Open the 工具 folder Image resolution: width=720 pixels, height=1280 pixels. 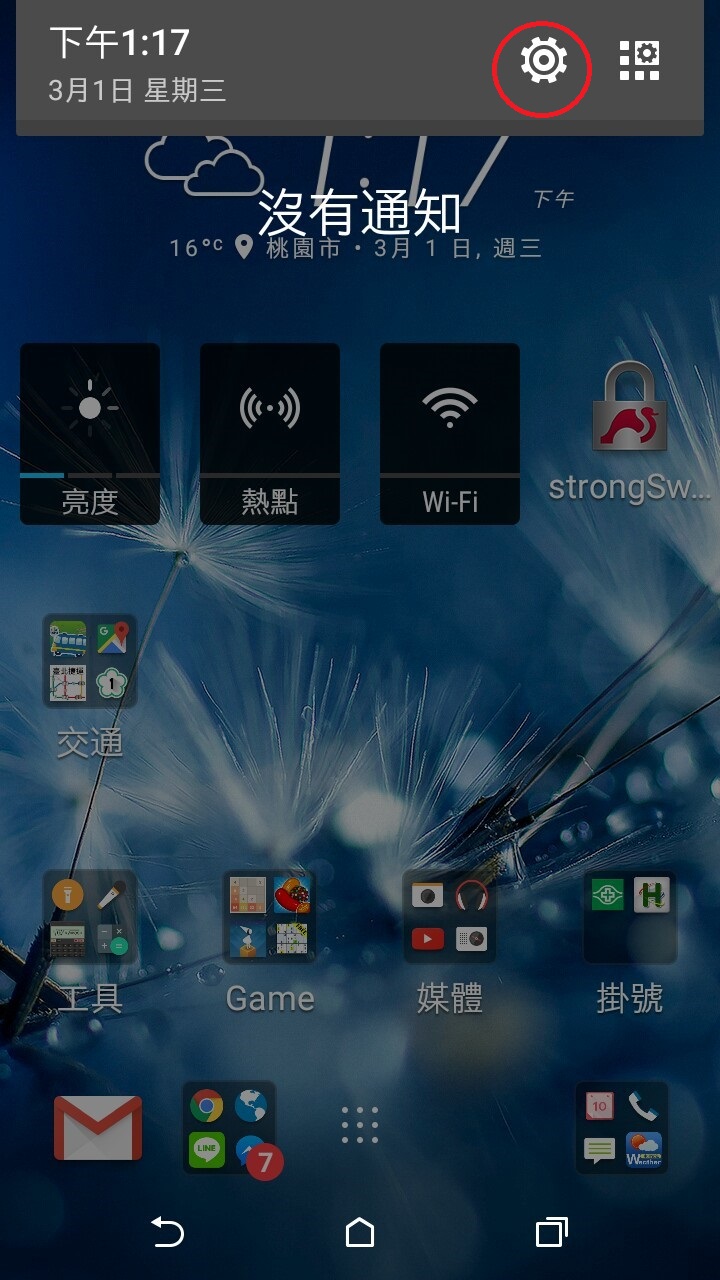pos(90,918)
